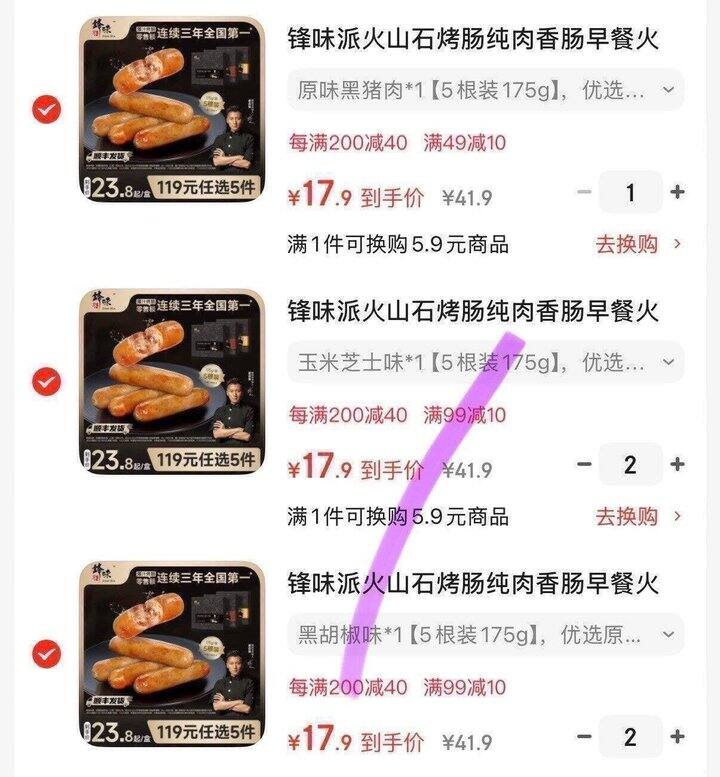This screenshot has height=777, width=720.
Task: Open product image of 原味黑猪肉 sausage
Action: (x=171, y=109)
